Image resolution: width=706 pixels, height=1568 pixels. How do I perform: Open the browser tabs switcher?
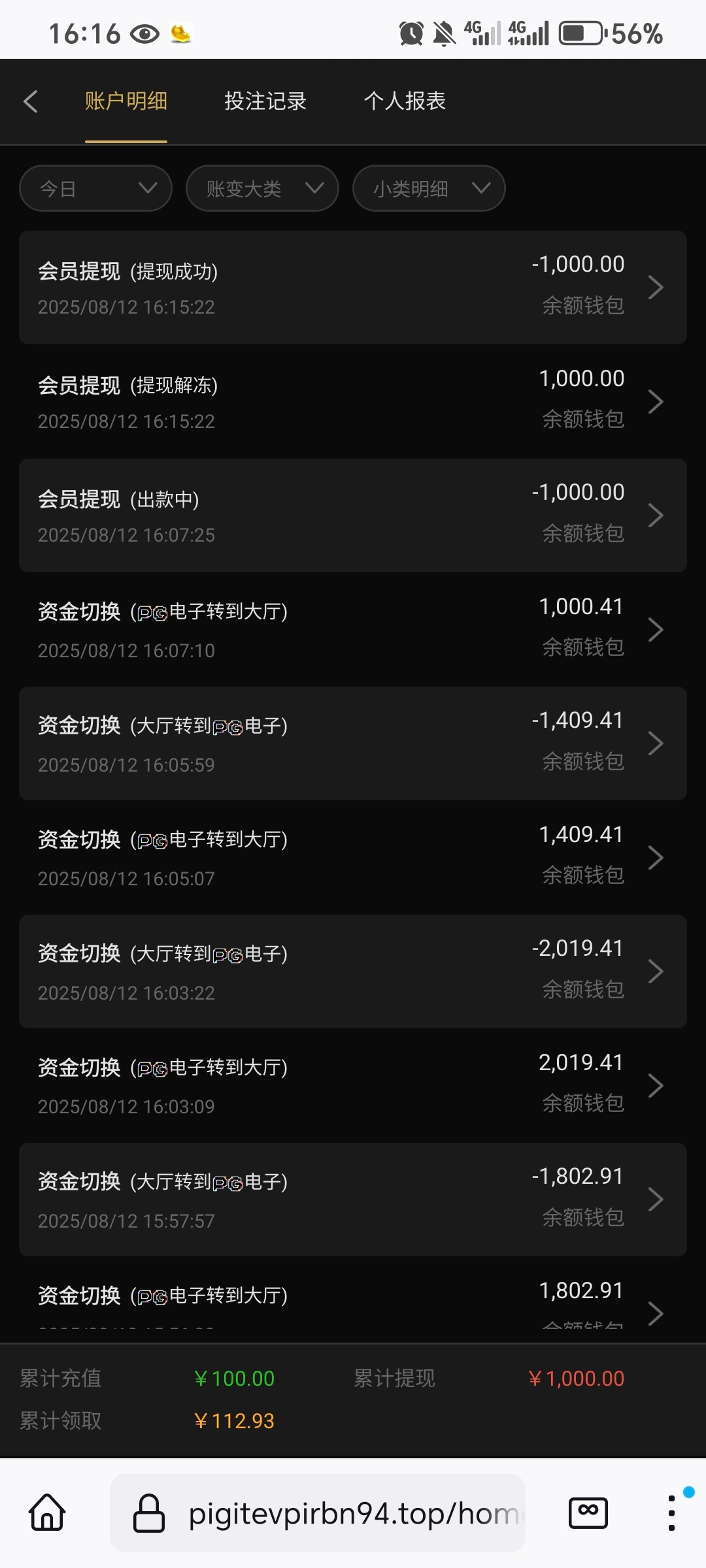(x=588, y=1513)
